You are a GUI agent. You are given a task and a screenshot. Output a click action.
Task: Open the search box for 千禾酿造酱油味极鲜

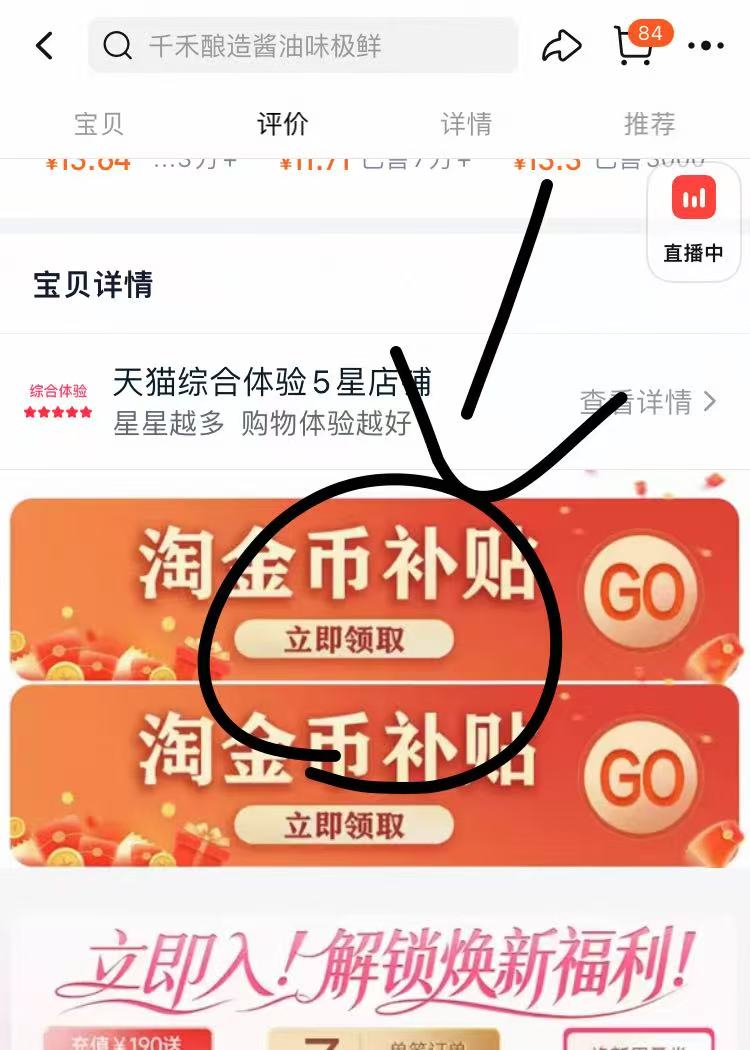coord(302,45)
